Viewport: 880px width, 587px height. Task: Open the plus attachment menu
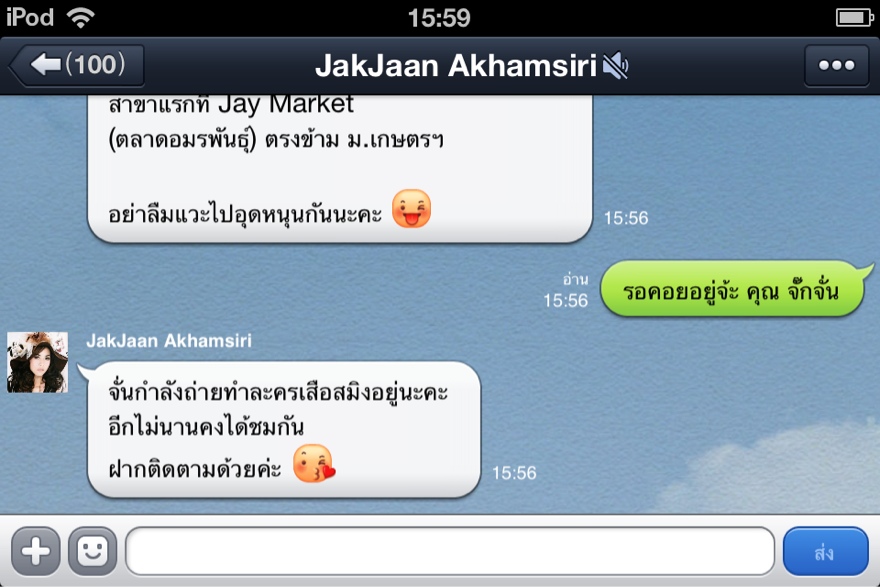click(x=36, y=552)
